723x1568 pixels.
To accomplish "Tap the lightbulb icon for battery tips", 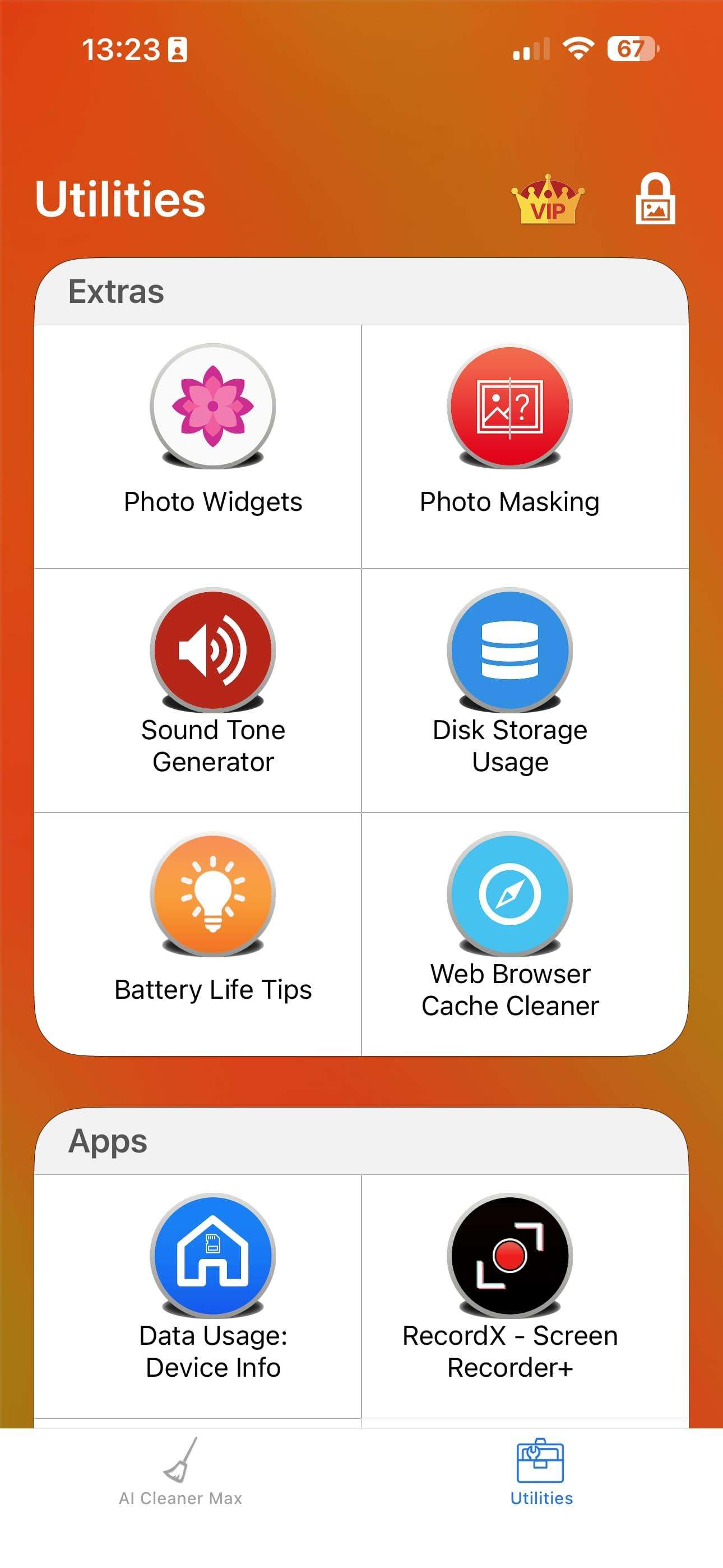I will point(212,893).
